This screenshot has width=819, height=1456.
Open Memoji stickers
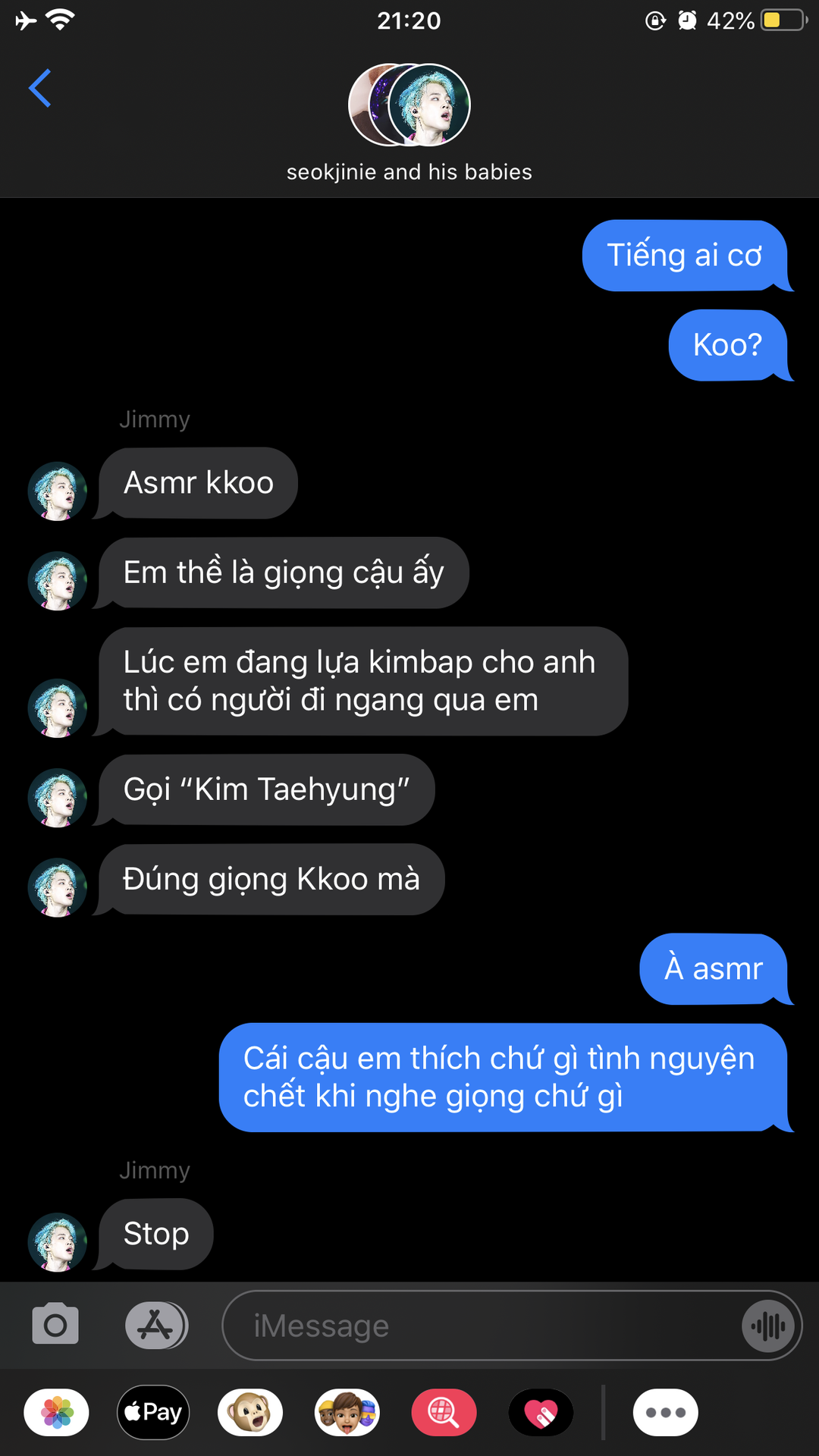pos(347,1412)
